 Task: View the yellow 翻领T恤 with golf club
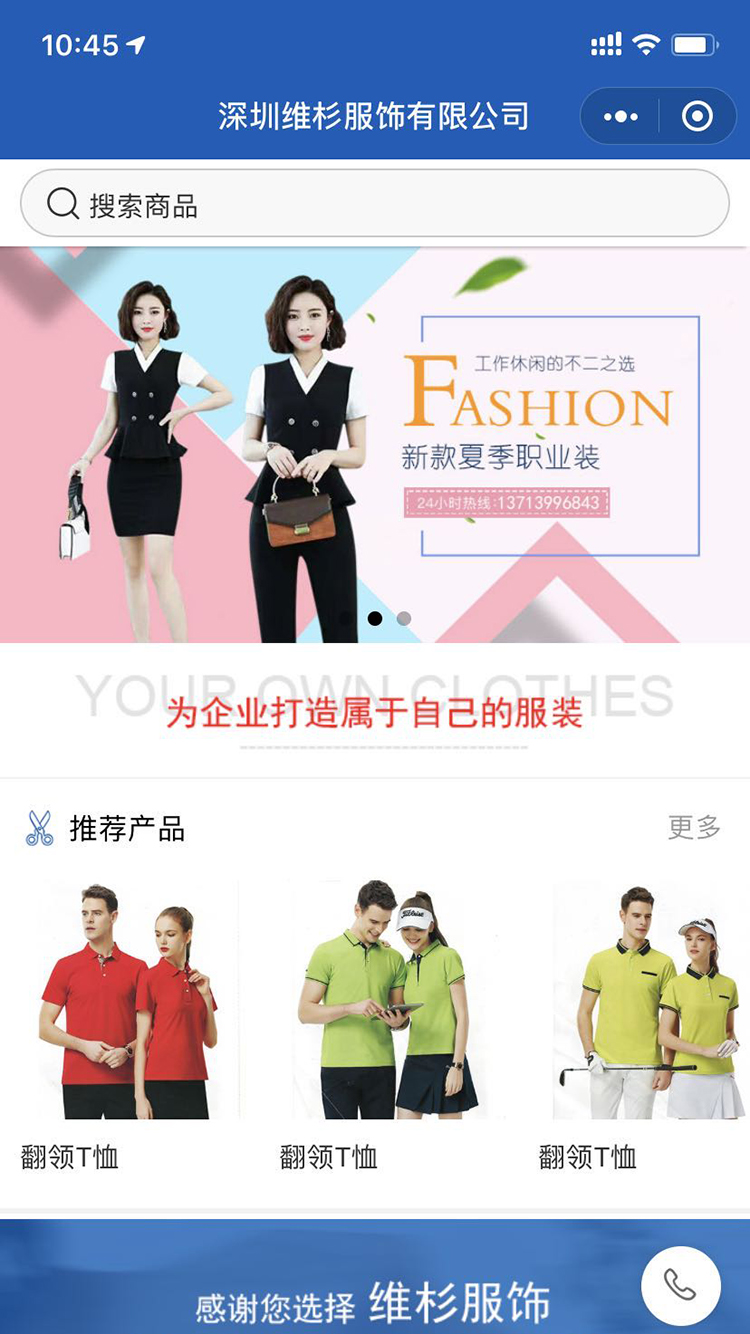(648, 1020)
